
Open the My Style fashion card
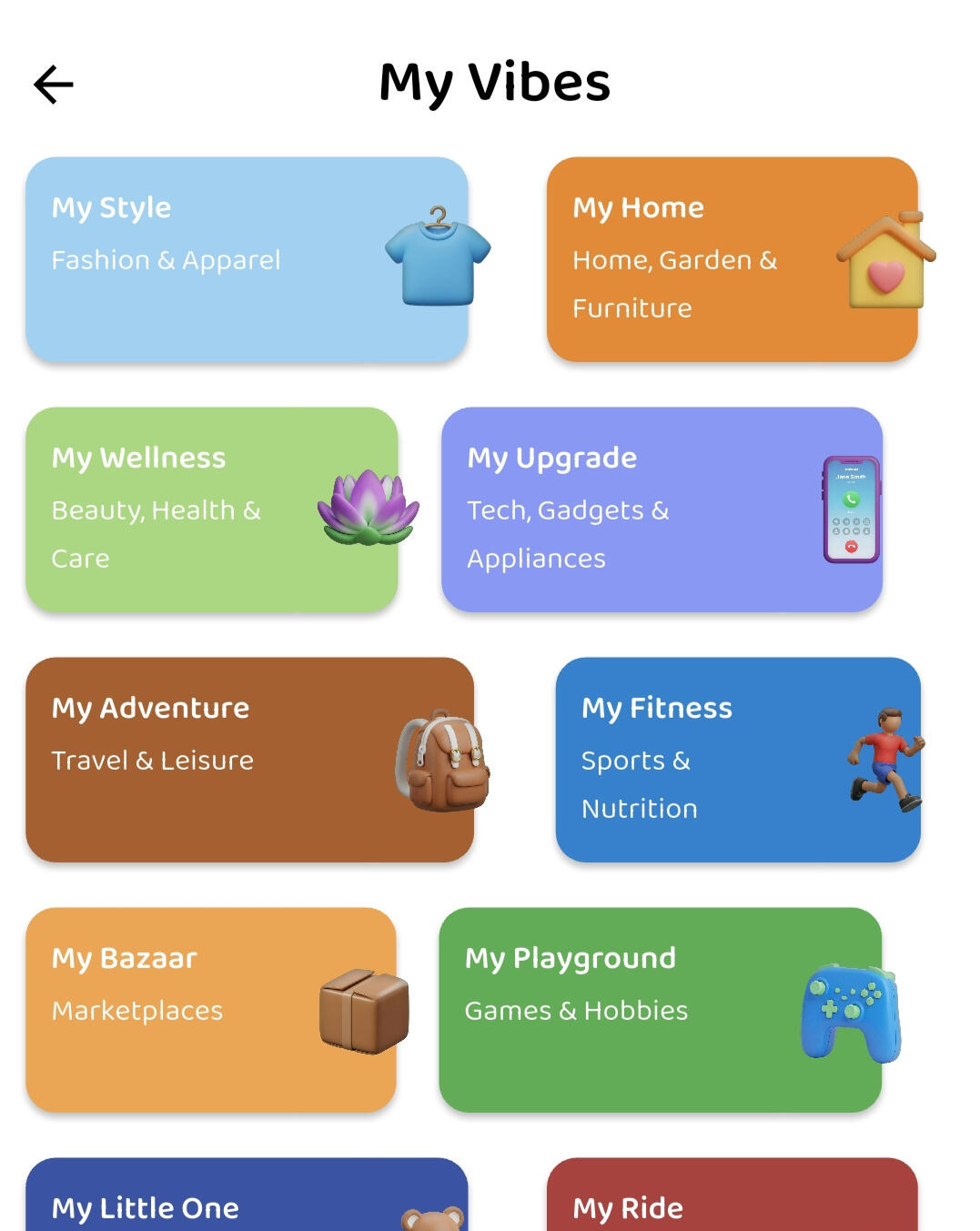tap(246, 259)
